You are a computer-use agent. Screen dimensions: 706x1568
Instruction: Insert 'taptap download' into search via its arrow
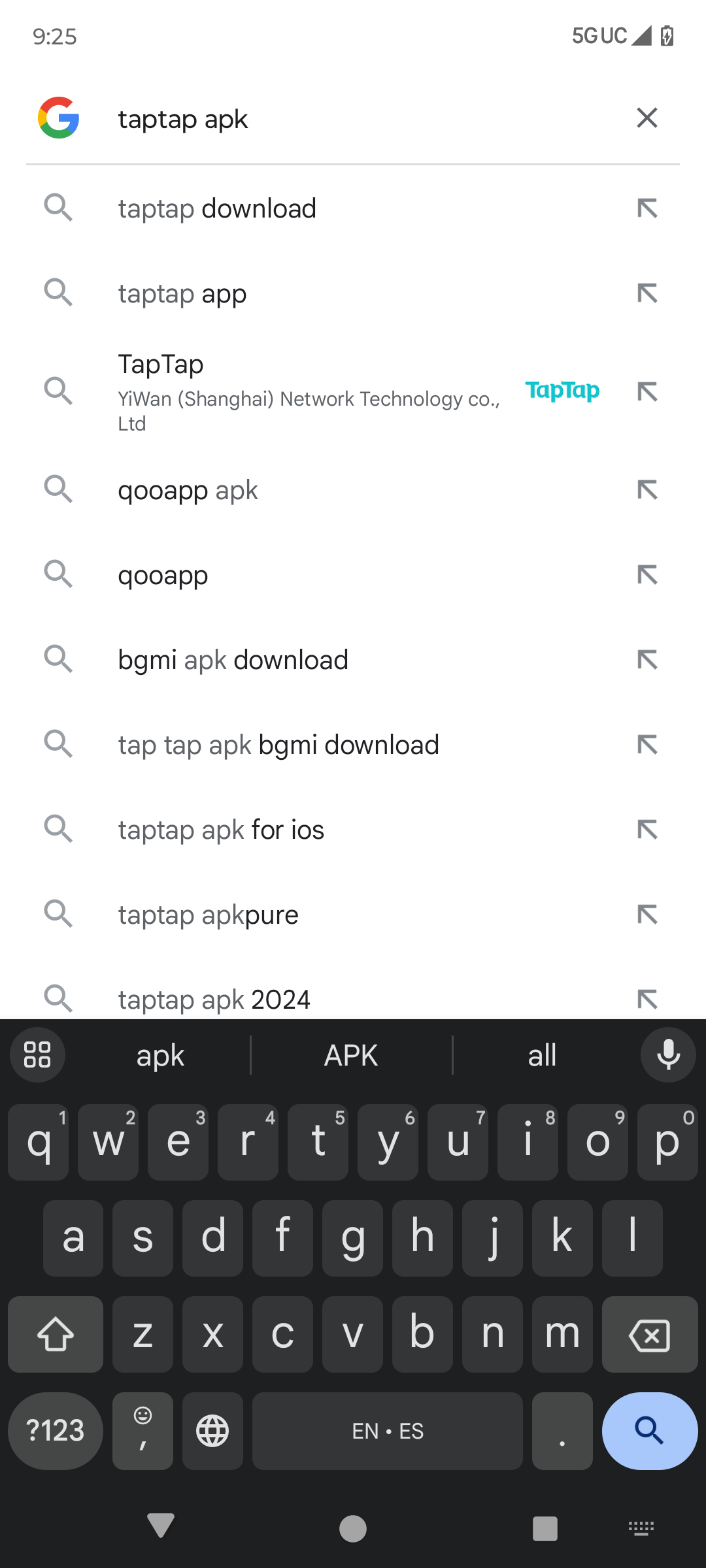[647, 209]
